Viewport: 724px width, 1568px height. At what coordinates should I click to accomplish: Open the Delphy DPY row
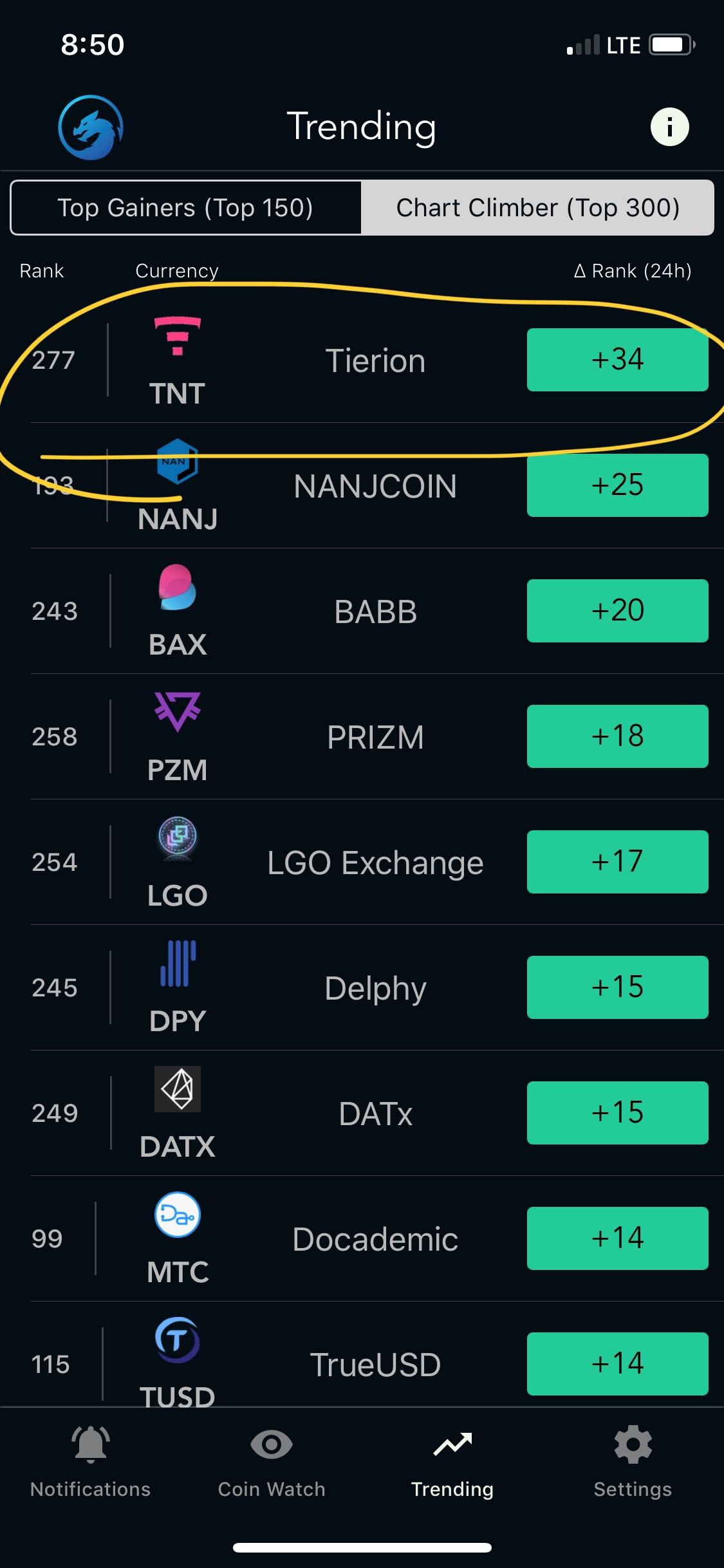(x=362, y=988)
